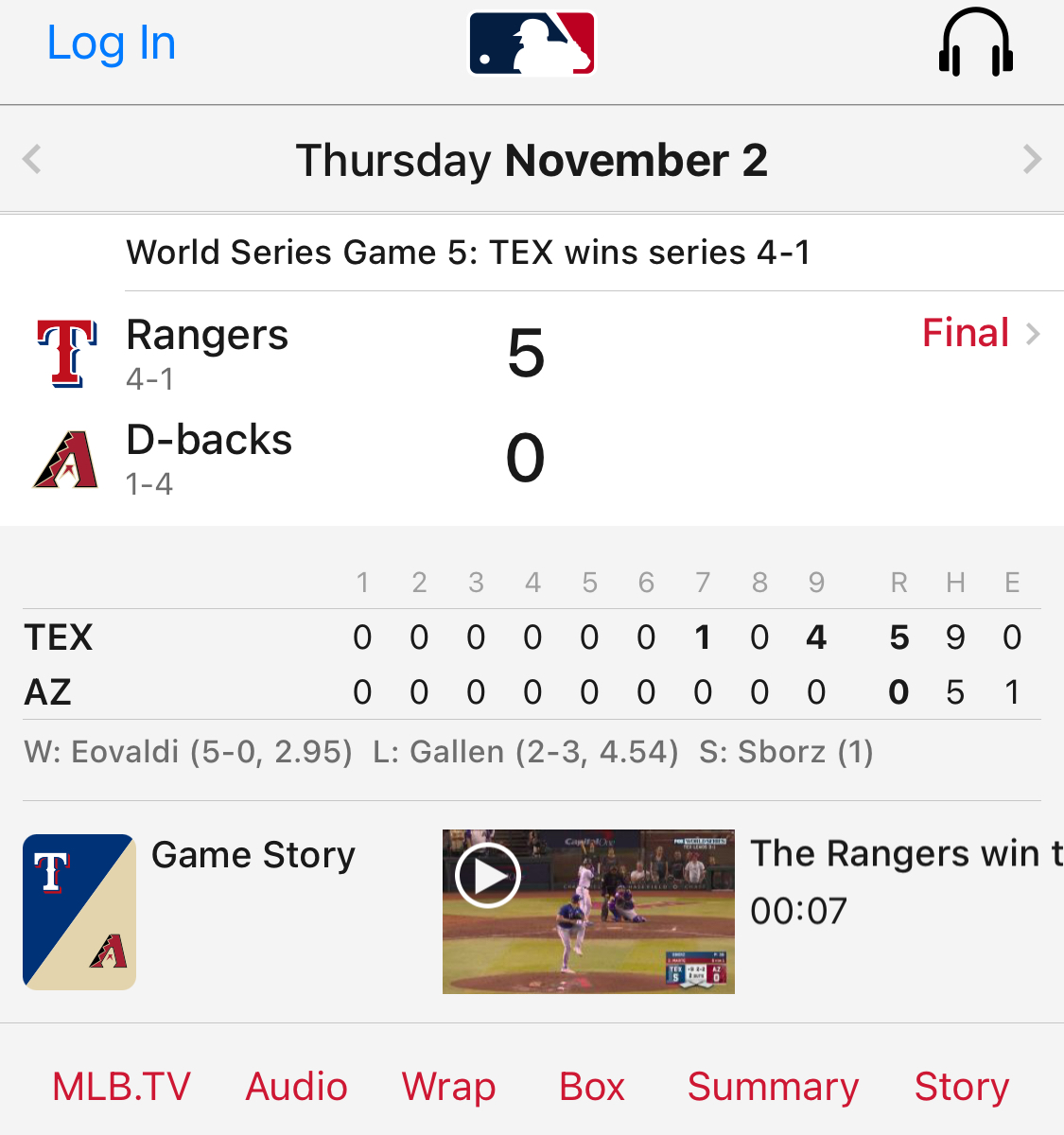View the game Wrap

(448, 1087)
